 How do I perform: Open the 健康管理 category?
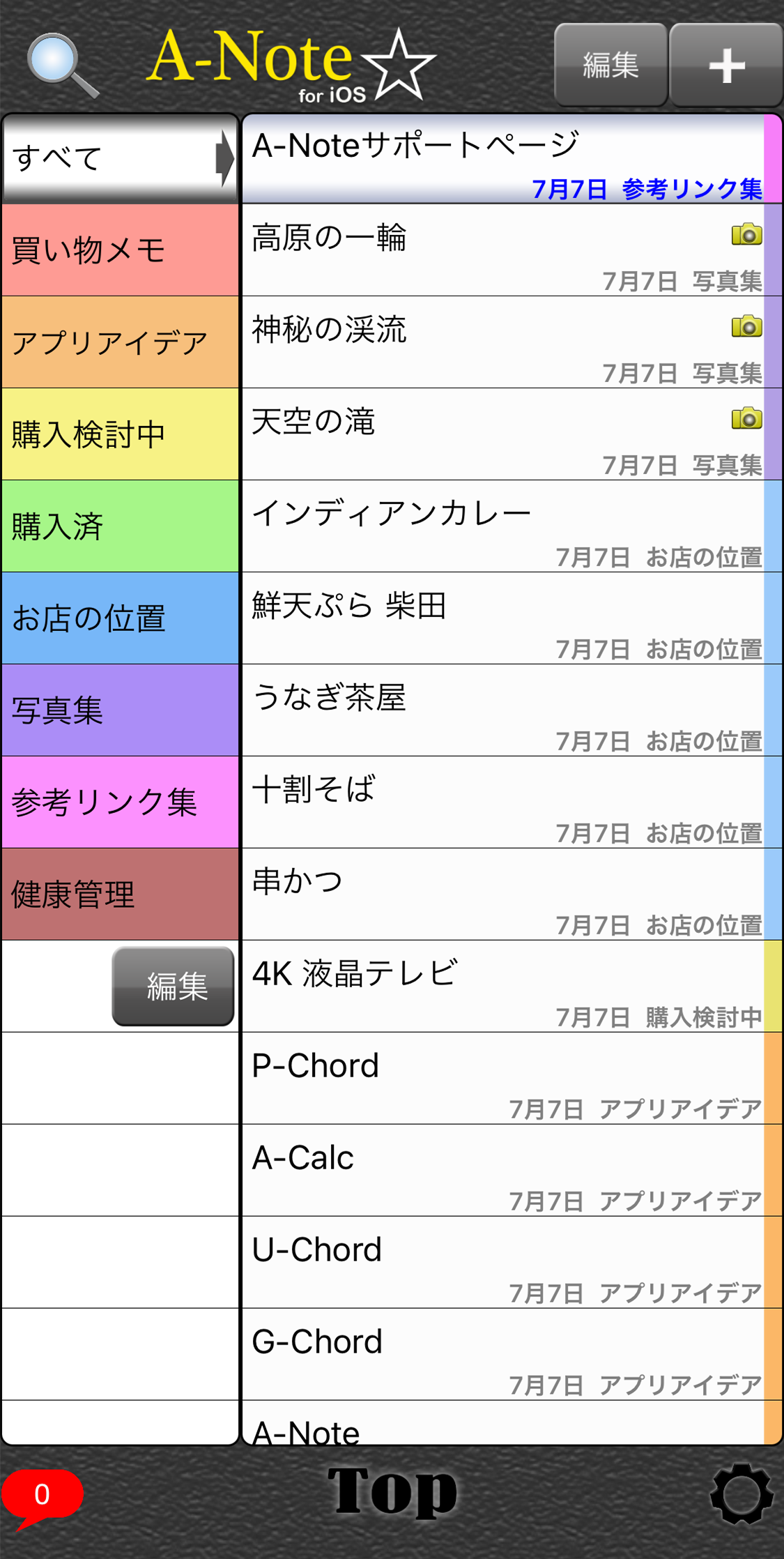pos(120,894)
